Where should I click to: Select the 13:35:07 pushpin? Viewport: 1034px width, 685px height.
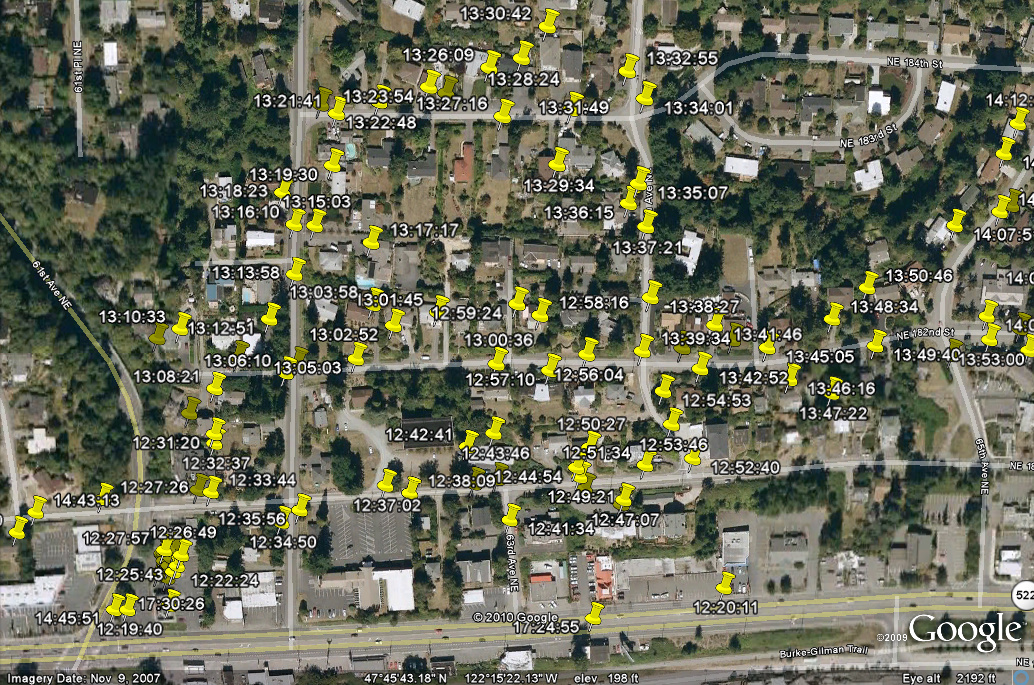[640, 178]
